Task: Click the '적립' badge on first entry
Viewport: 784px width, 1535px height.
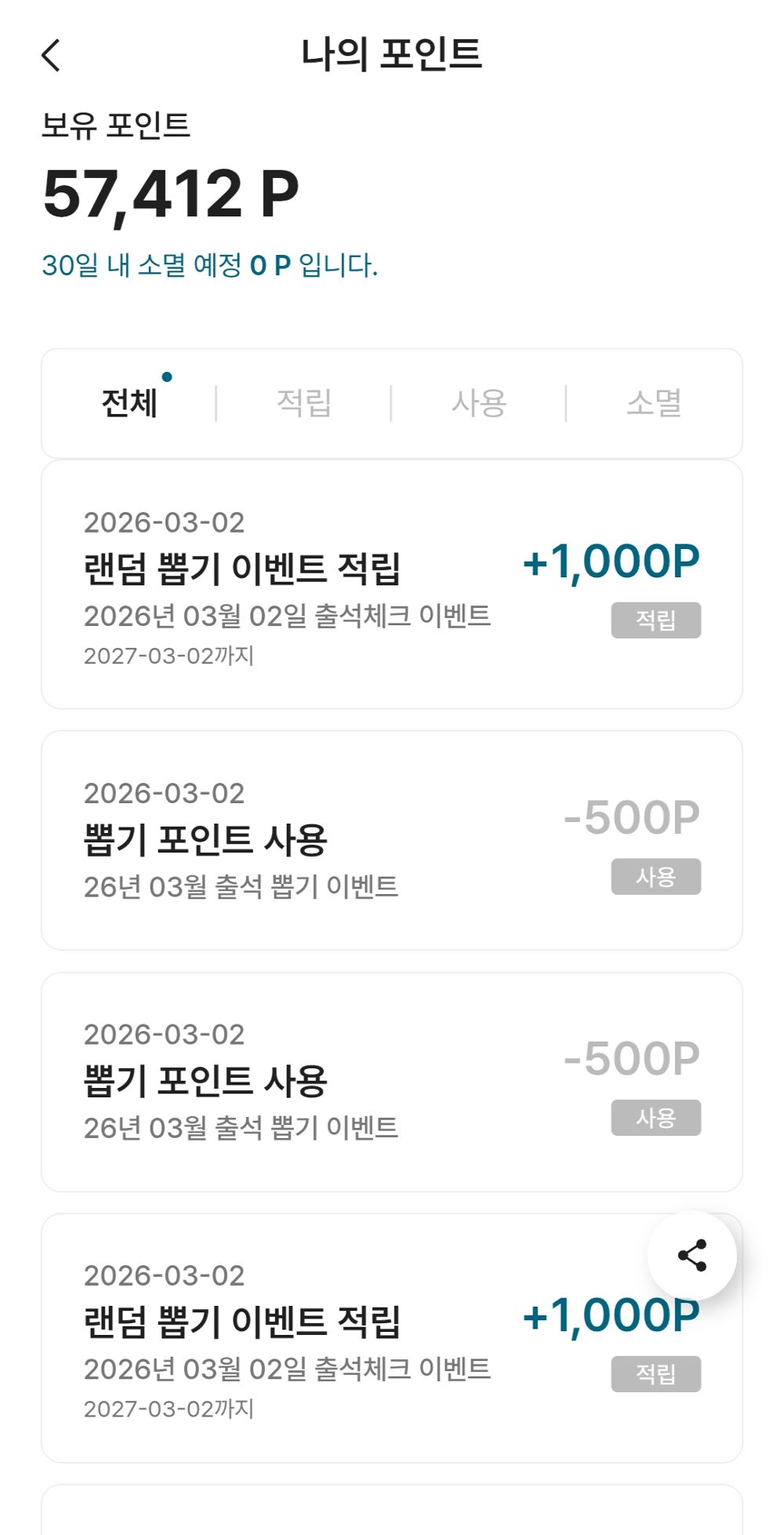Action: [x=657, y=620]
